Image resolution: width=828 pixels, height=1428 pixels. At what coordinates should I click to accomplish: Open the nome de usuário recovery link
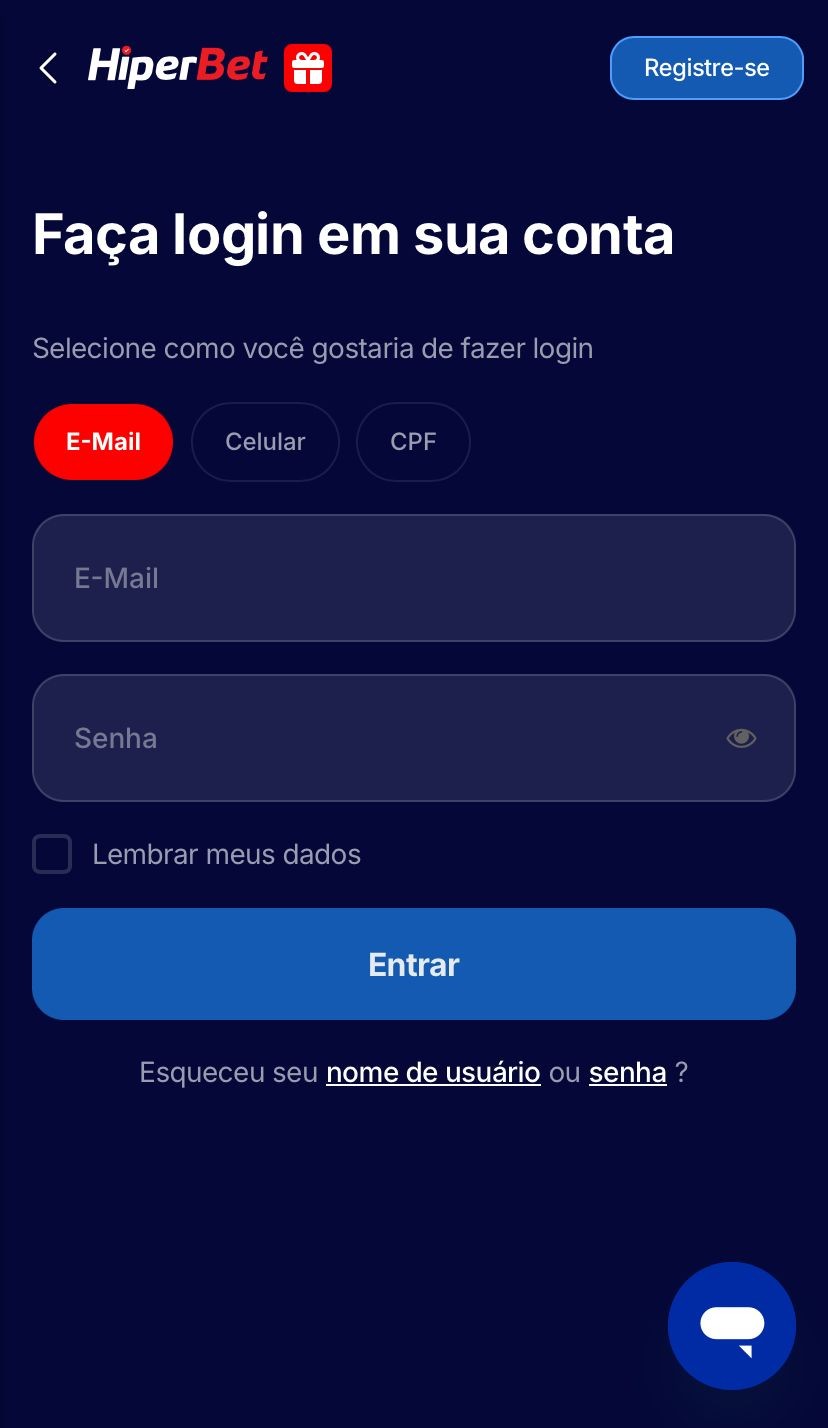click(x=433, y=1073)
